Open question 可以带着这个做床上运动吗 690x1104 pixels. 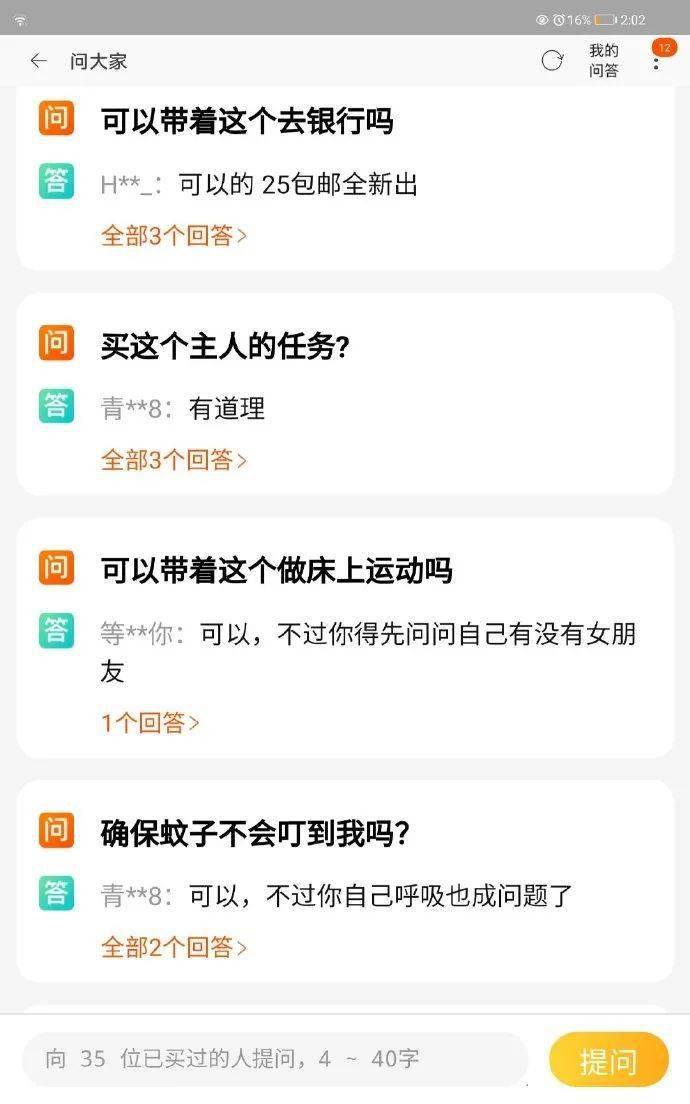[x=277, y=570]
